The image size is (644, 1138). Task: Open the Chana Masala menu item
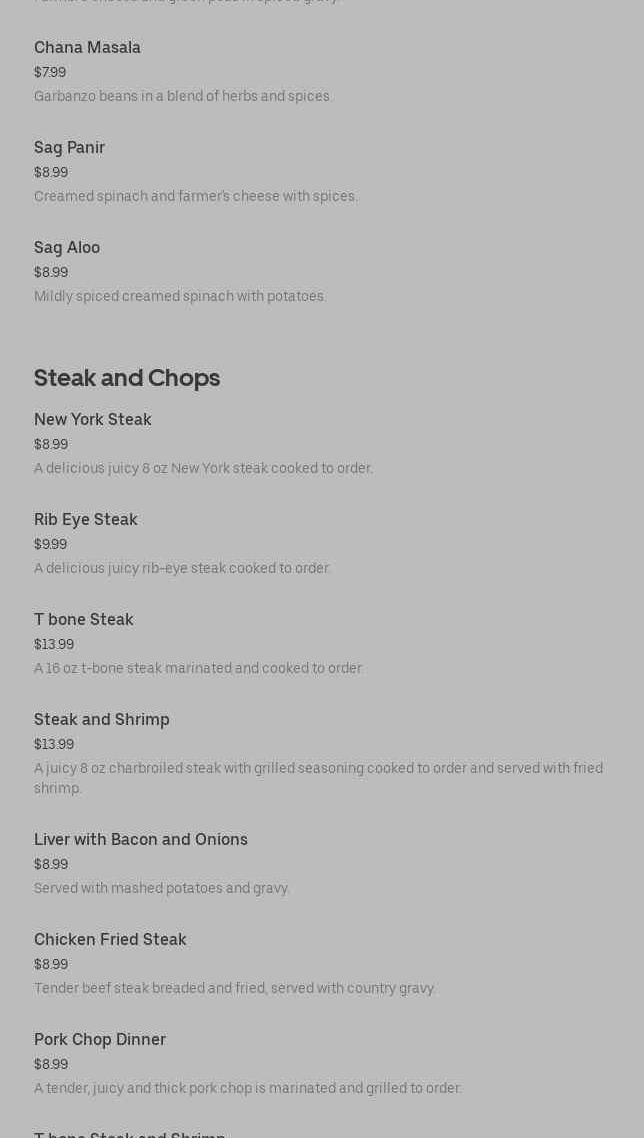87,48
